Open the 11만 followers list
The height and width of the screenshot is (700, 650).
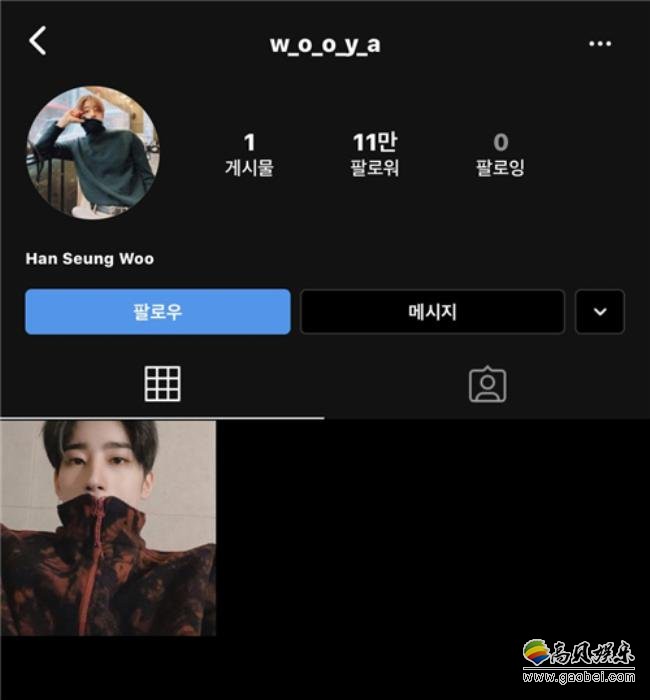(x=374, y=154)
